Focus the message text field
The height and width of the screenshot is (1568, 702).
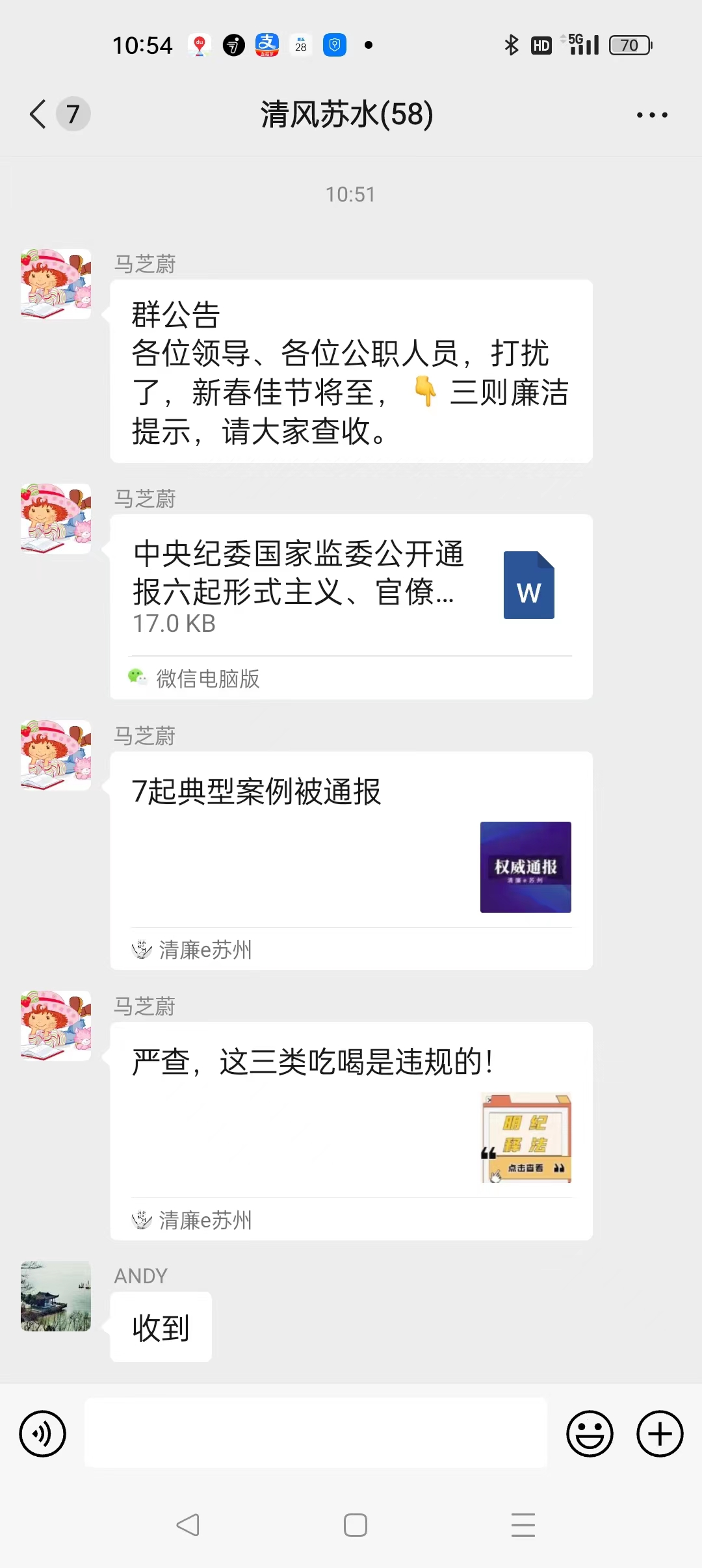[316, 1433]
